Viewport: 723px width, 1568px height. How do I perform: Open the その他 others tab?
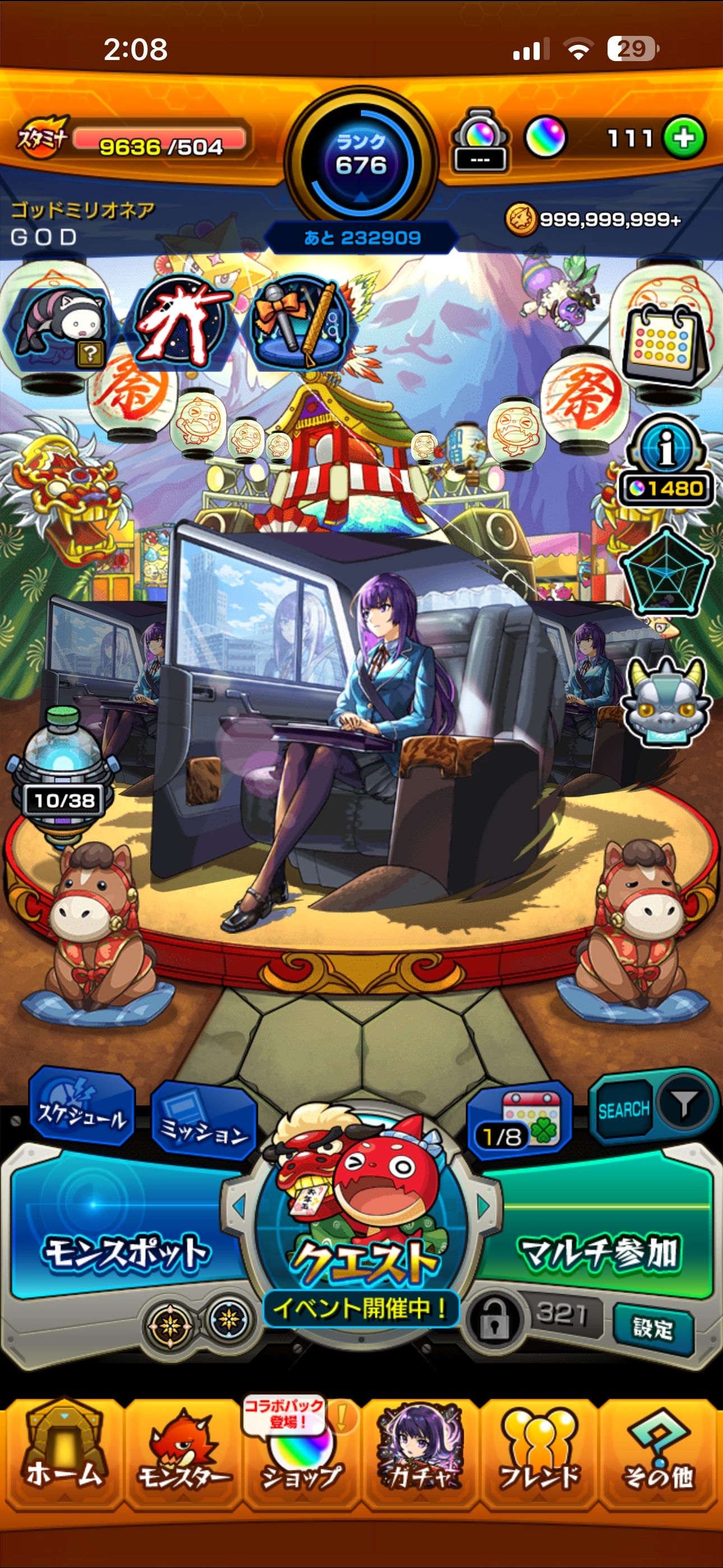click(659, 1455)
